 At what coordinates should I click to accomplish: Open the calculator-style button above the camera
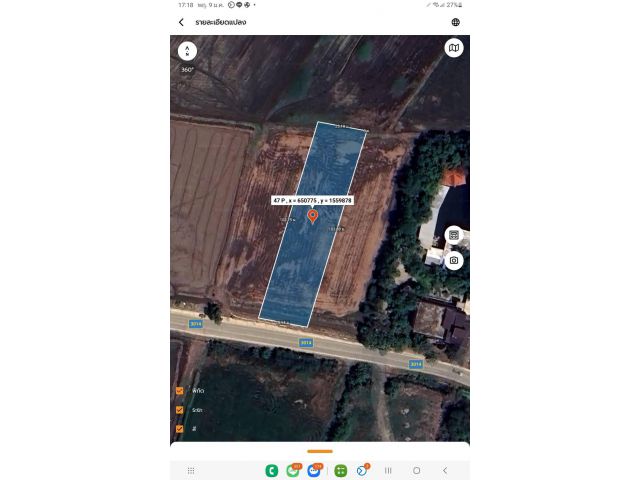point(454,235)
